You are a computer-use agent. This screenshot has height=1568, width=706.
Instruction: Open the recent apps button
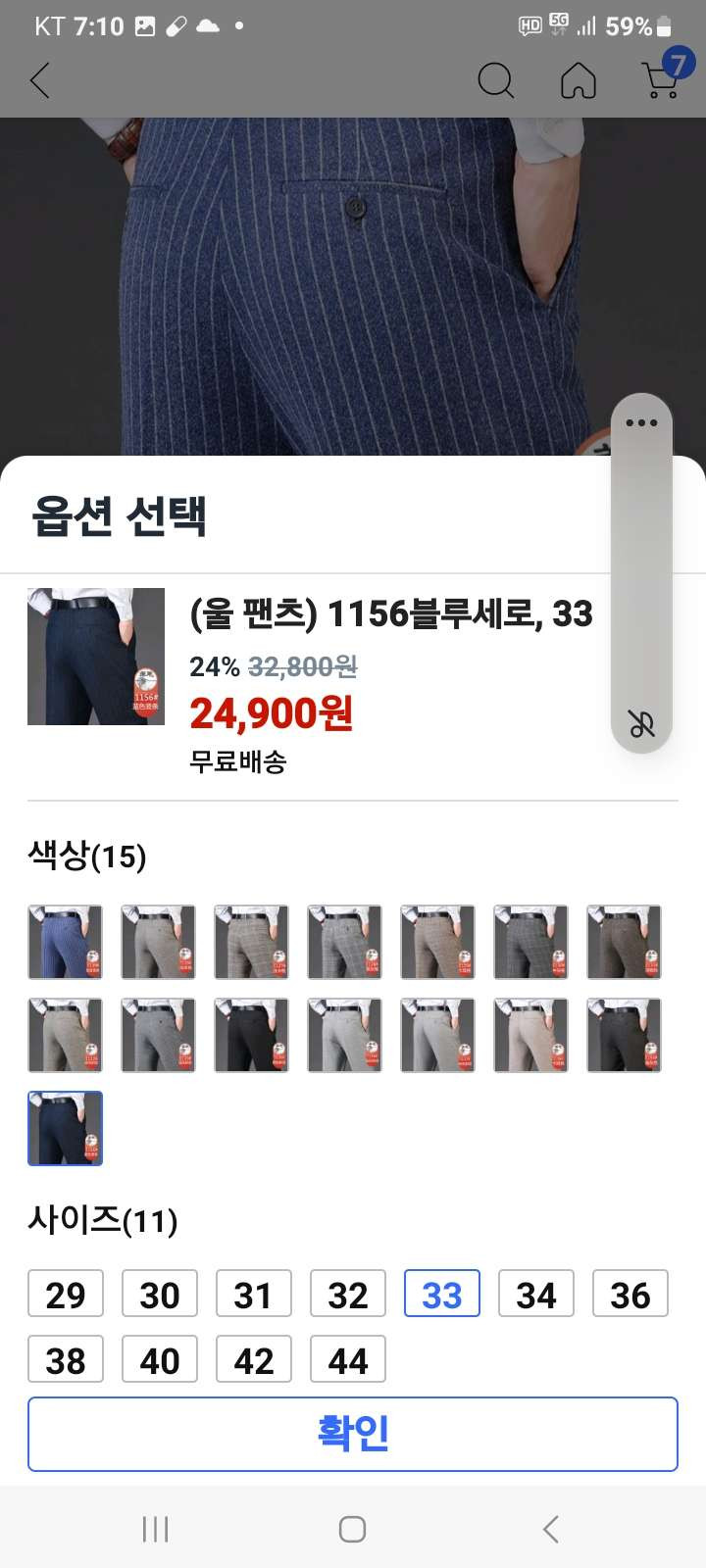(156, 1529)
